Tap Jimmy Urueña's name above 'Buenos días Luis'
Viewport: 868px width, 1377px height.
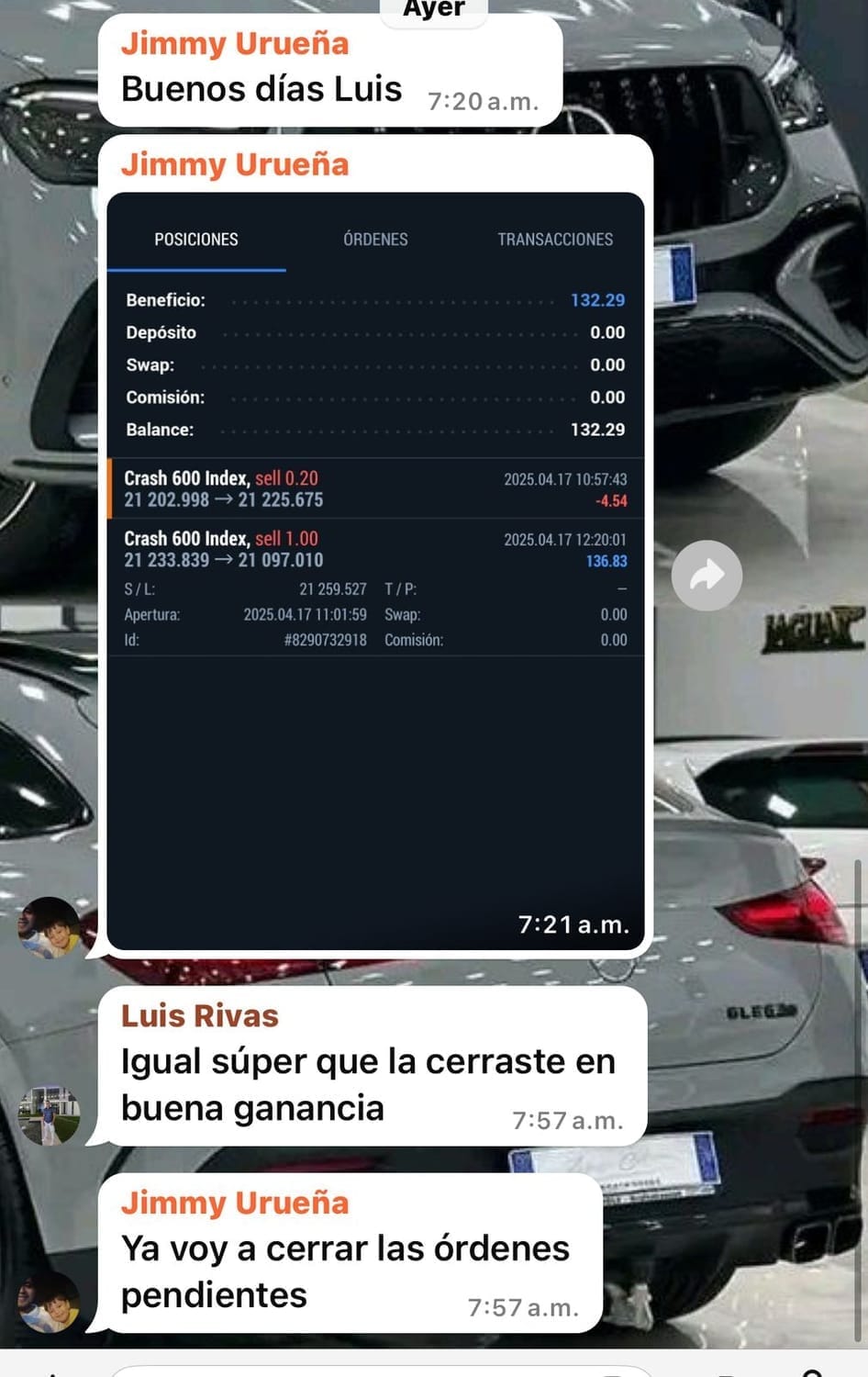(x=235, y=44)
